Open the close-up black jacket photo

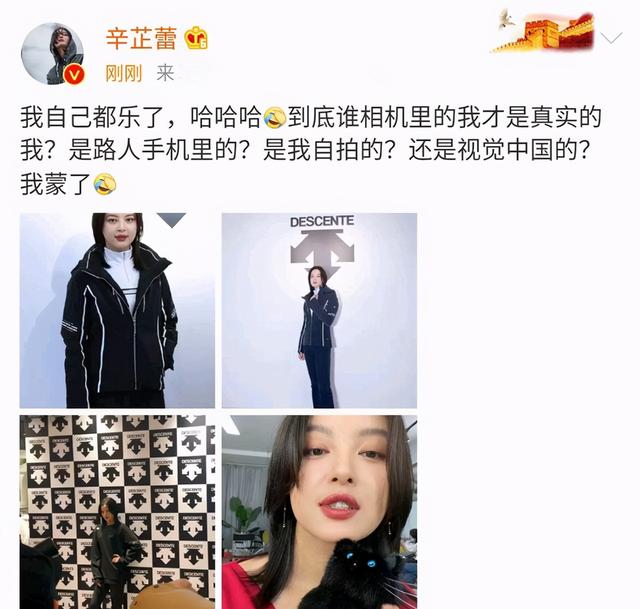pyautogui.click(x=117, y=310)
